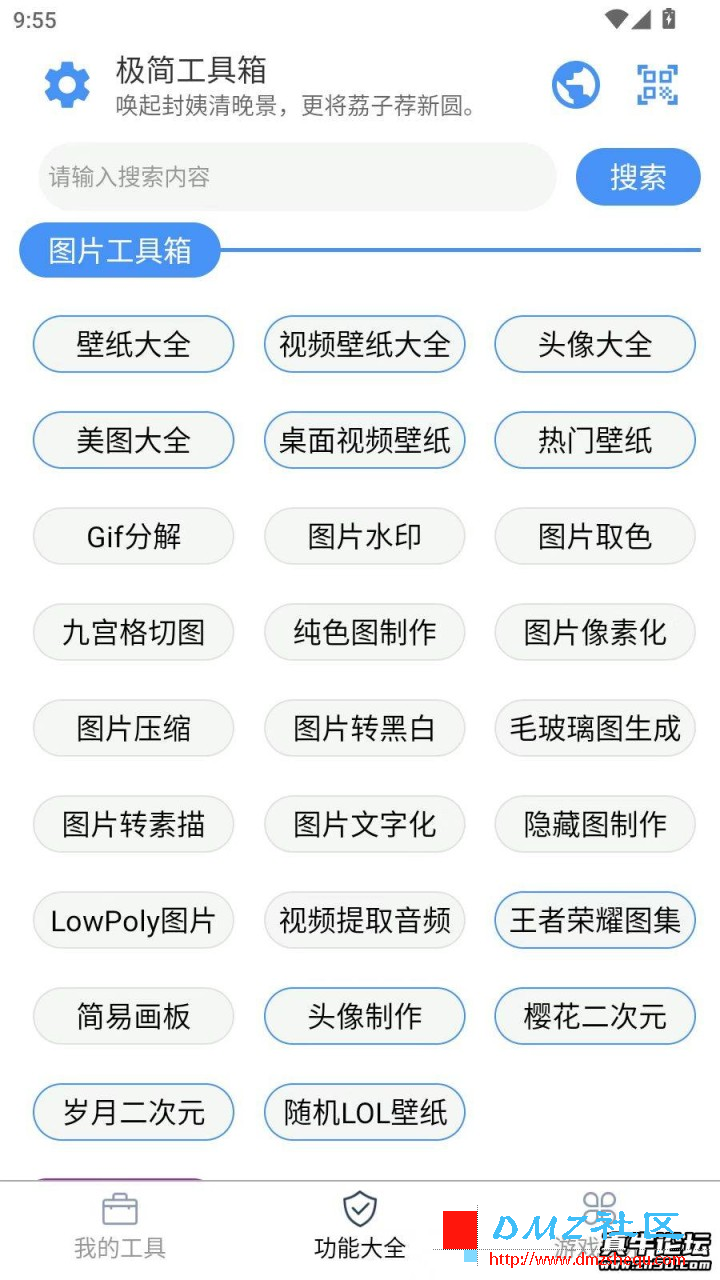Screen dimensions: 720x1280
Task: Open 九宫格切图 grid cutter
Action: click(x=133, y=633)
